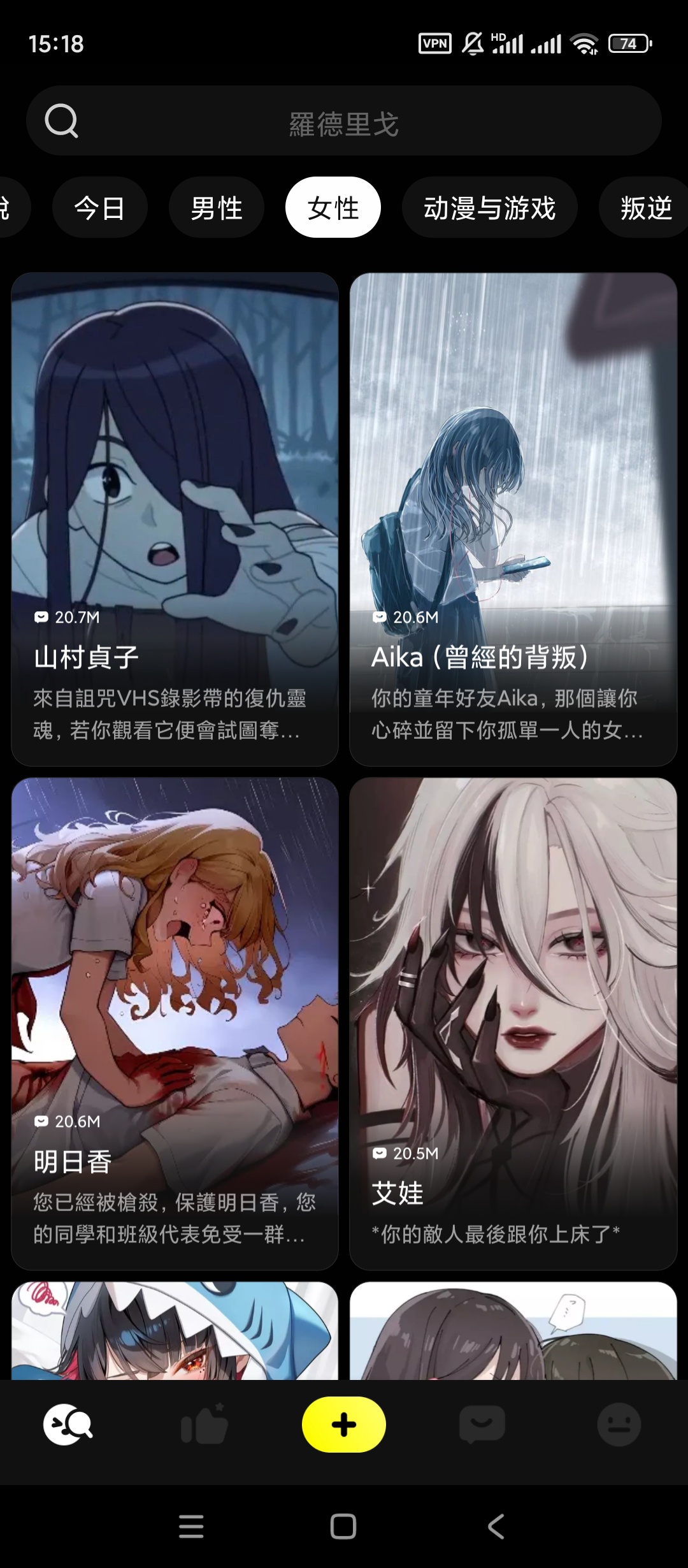Open the chat messages tab

482,1425
